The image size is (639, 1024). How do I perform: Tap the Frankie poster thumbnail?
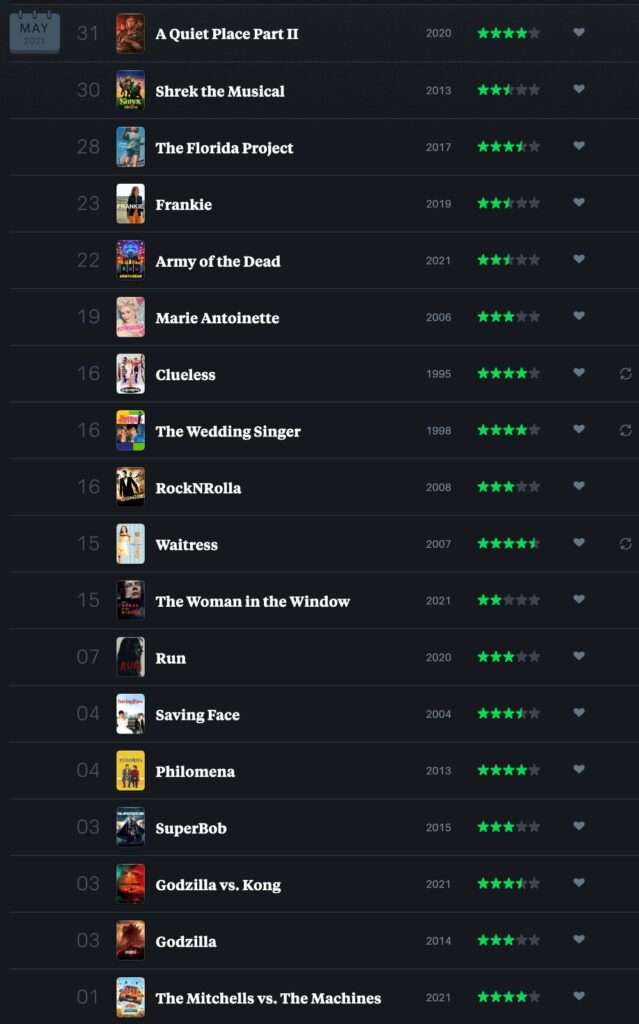click(131, 204)
